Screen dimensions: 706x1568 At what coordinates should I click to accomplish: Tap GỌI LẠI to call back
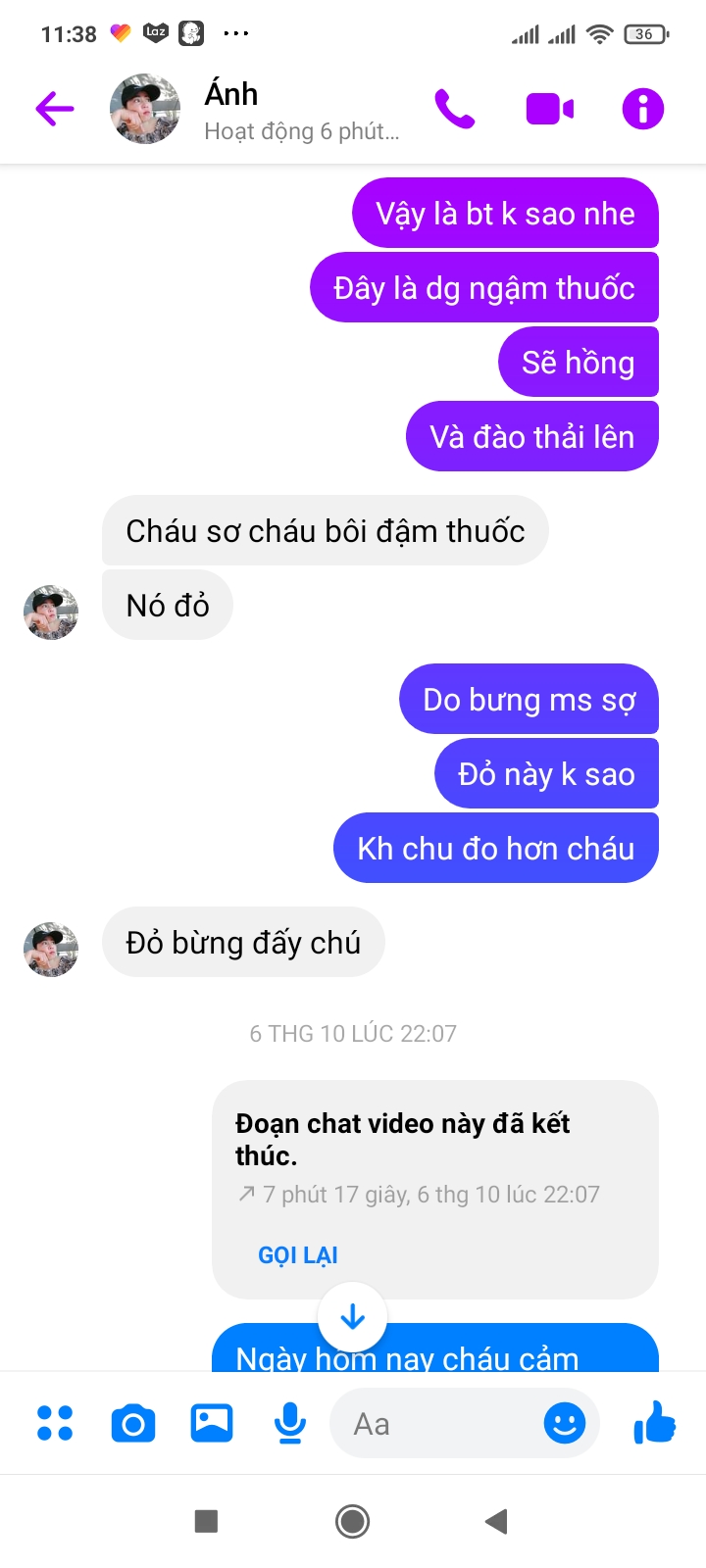[x=298, y=1255]
